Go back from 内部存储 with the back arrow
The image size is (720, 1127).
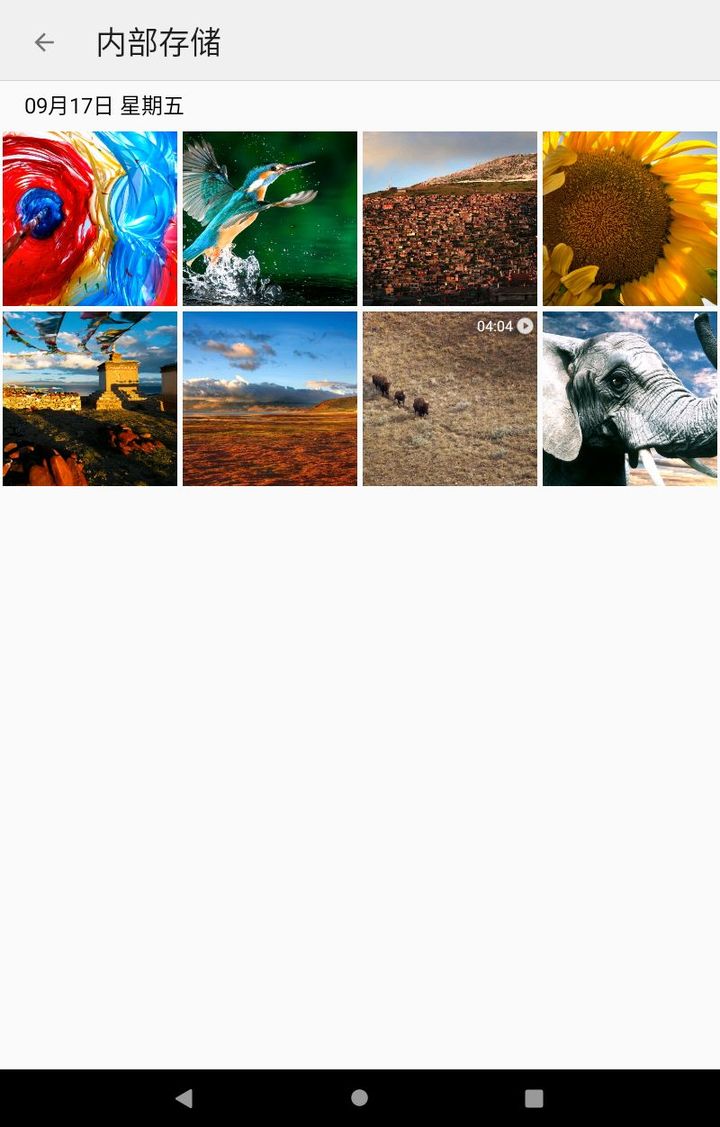click(x=44, y=42)
